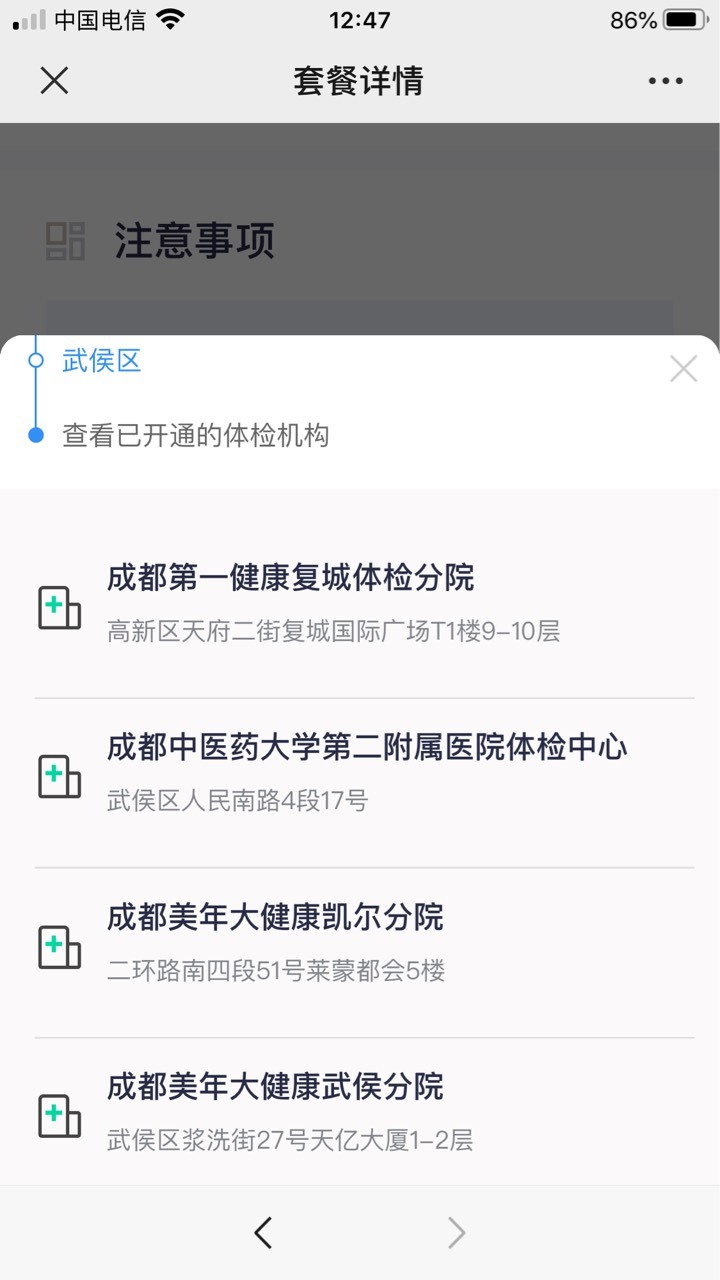Close the 套餐详情 page with the X
720x1280 pixels.
(54, 80)
